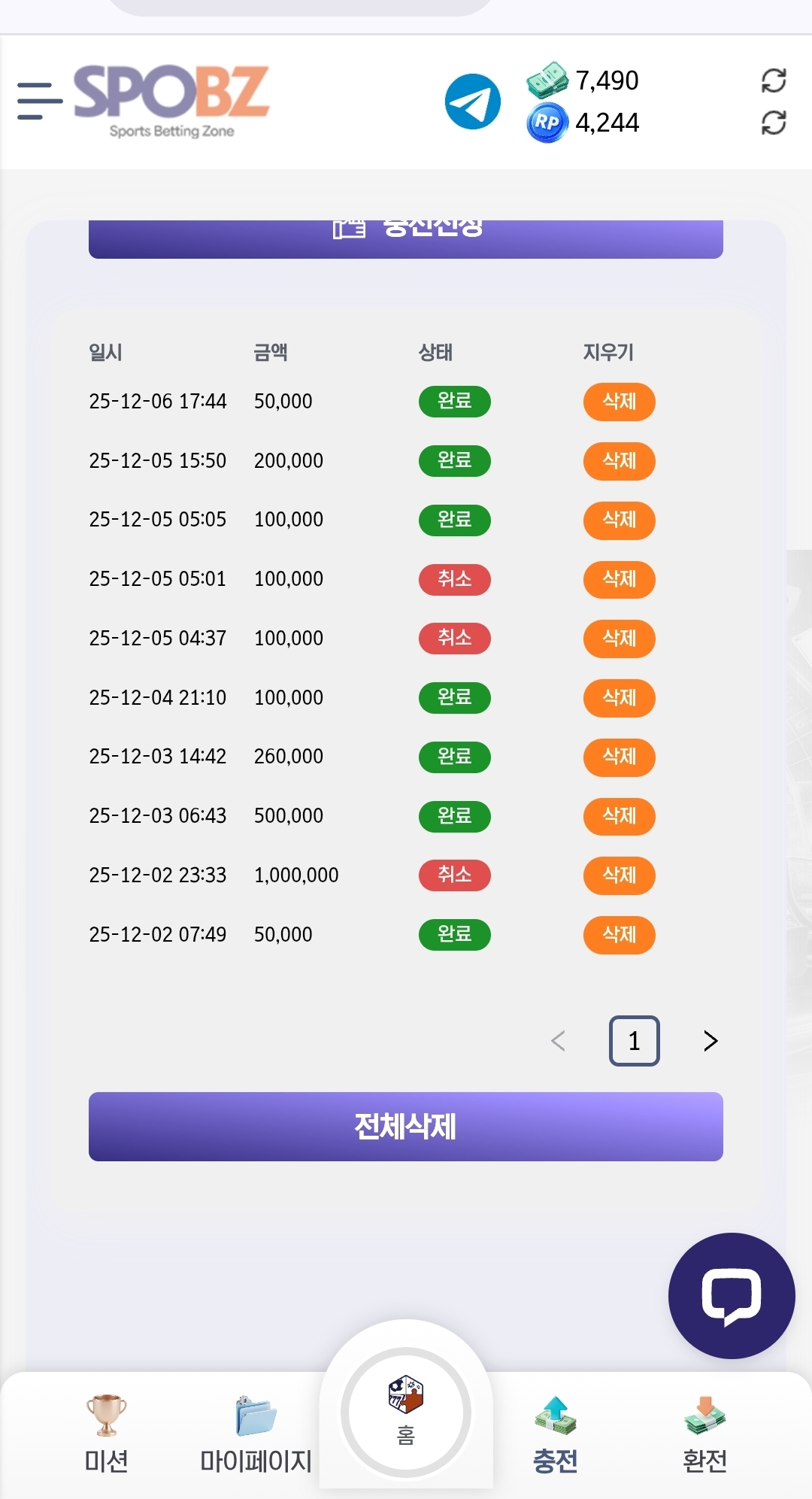This screenshot has height=1499, width=812.
Task: Switch to the 환전 tab
Action: click(704, 1434)
